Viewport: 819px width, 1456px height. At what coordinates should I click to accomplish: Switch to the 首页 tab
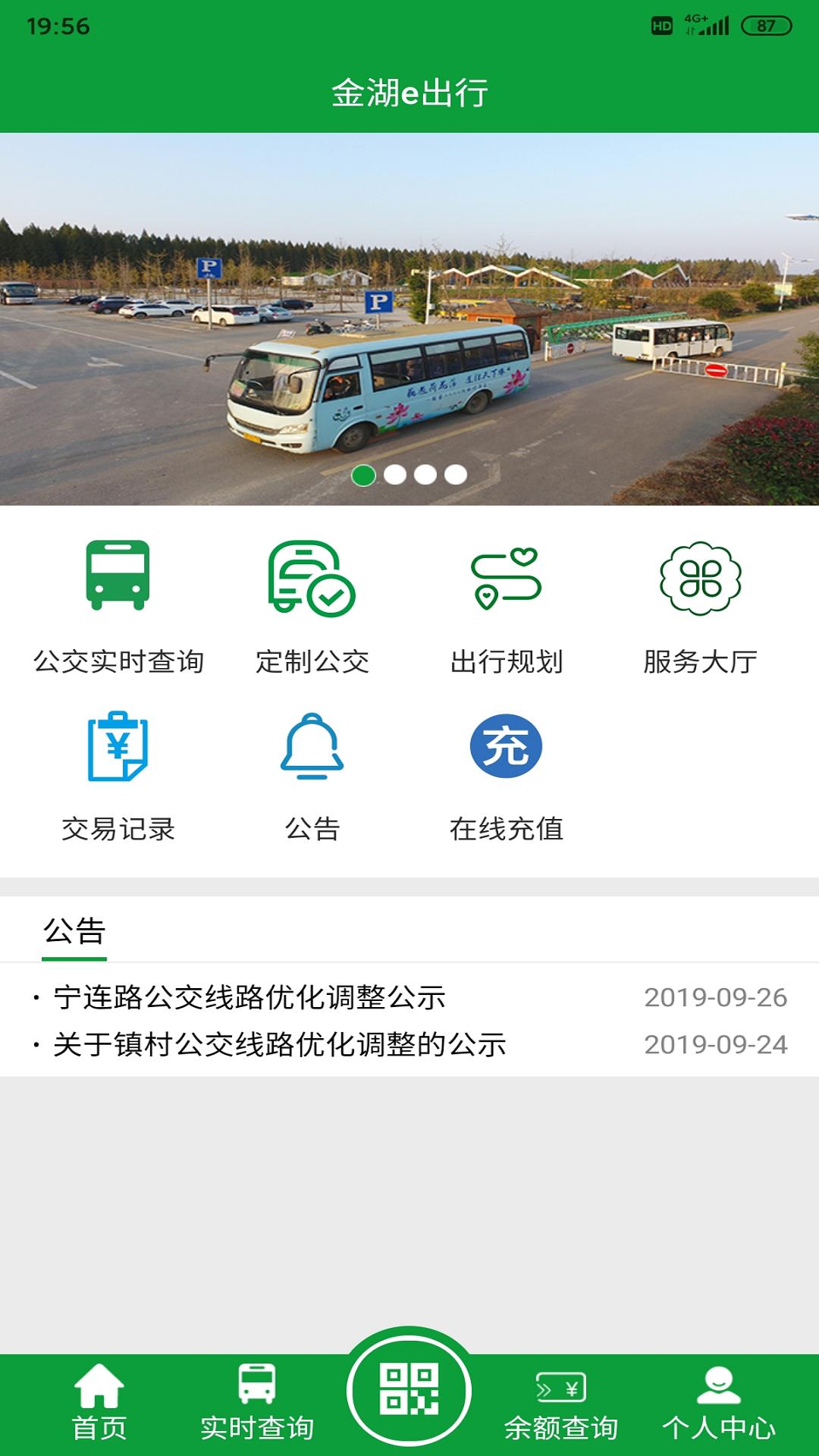pos(99,1420)
